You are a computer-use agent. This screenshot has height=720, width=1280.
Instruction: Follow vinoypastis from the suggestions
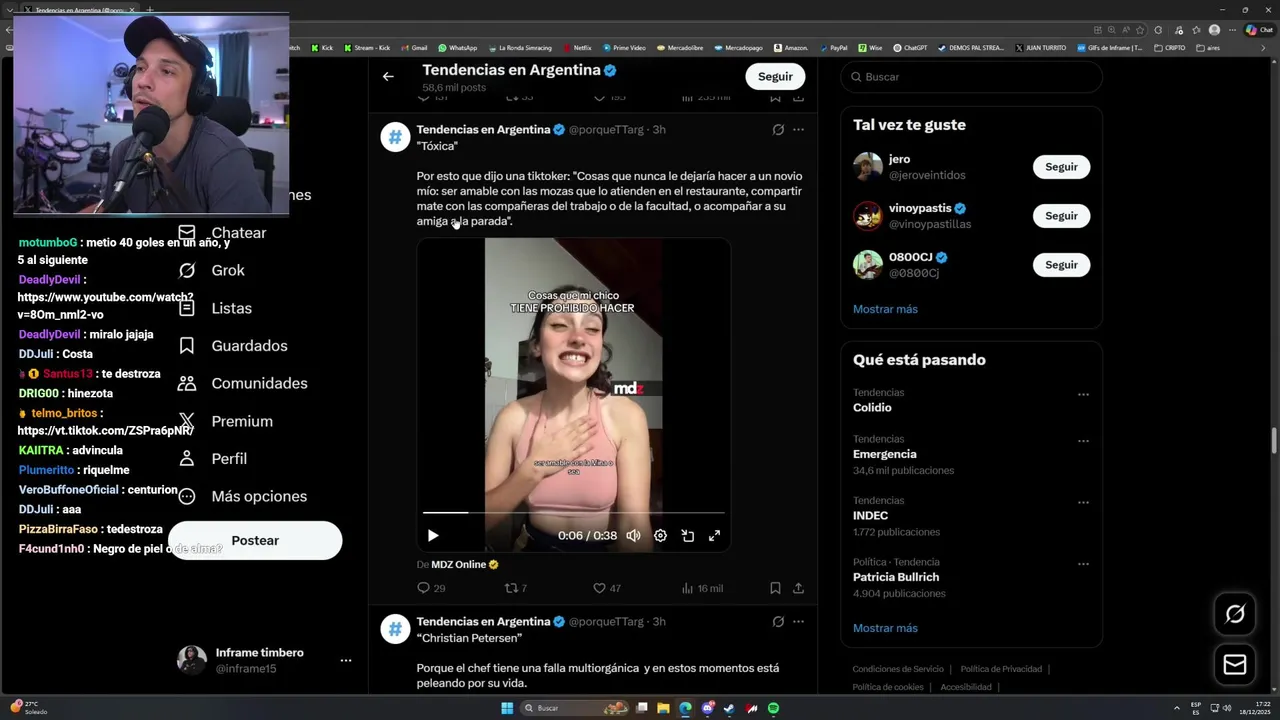1061,216
